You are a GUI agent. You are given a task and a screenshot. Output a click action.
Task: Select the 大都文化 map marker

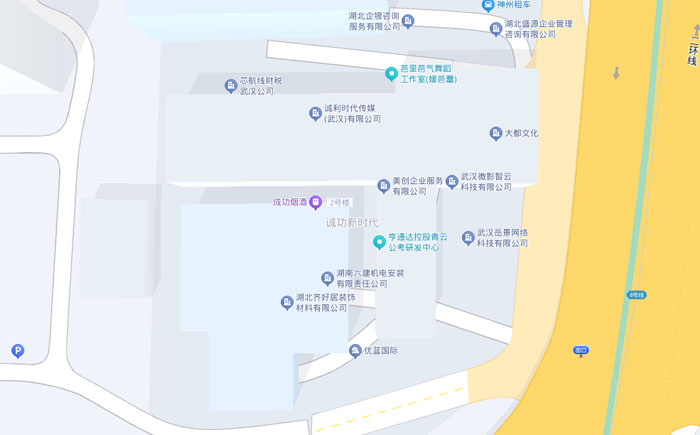point(495,133)
